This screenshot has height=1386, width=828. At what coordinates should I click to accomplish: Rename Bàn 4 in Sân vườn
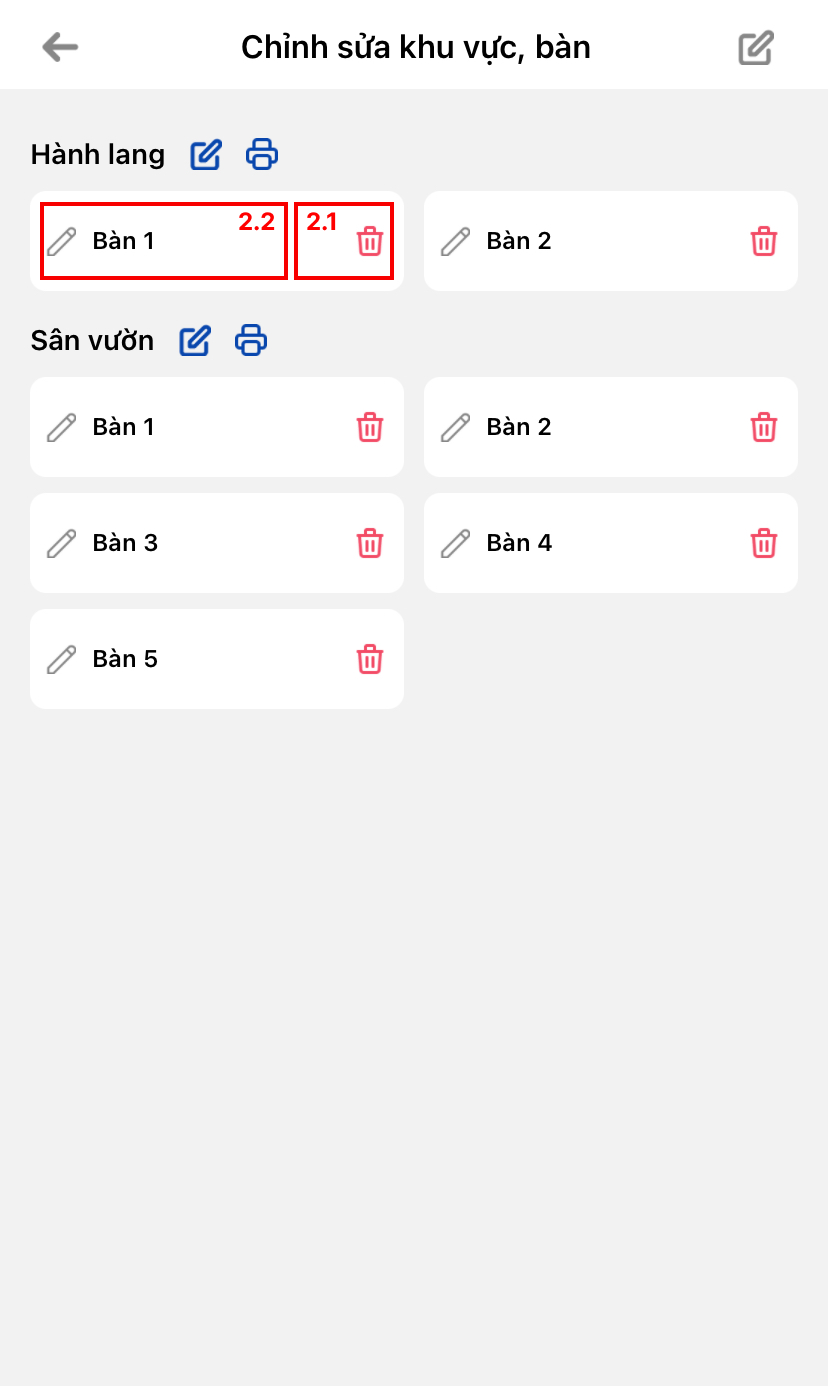(456, 543)
